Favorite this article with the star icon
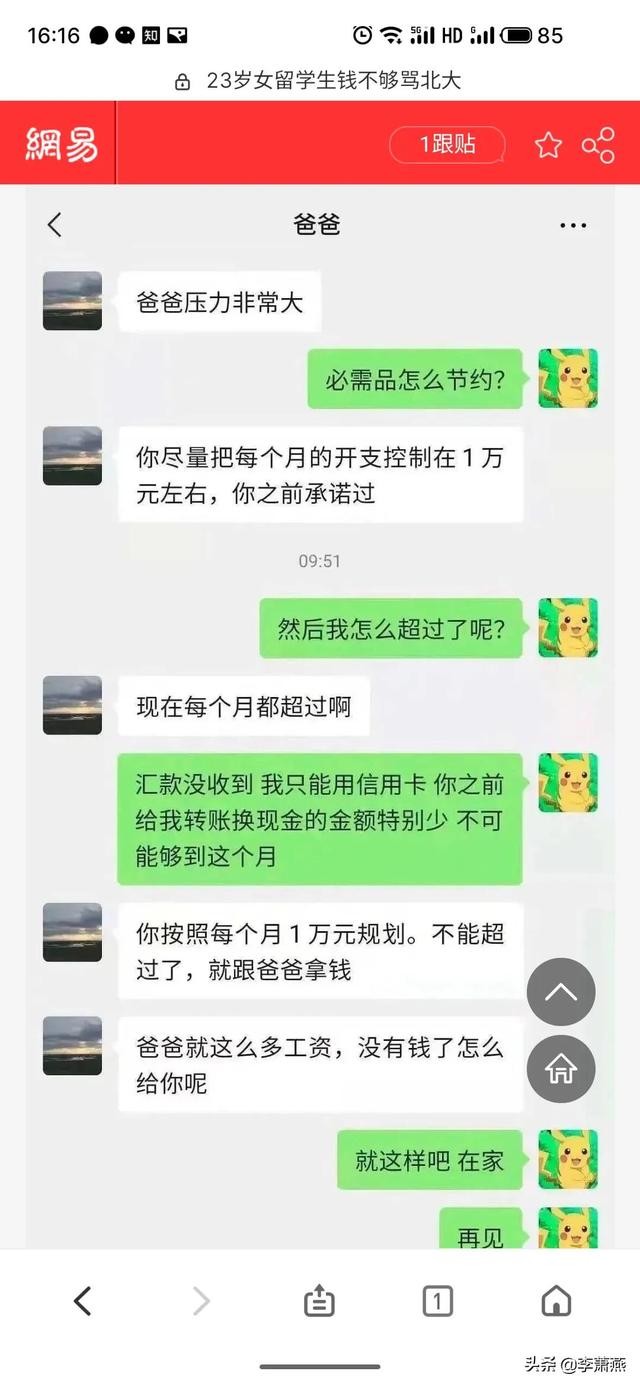The image size is (640, 1387). 548,146
